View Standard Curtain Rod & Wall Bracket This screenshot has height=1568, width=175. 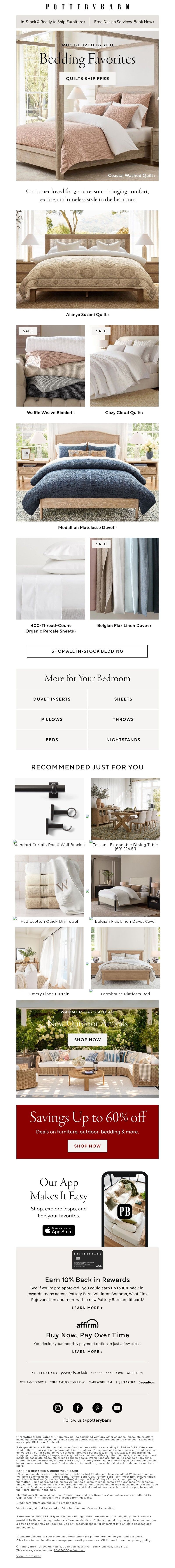[x=50, y=845]
